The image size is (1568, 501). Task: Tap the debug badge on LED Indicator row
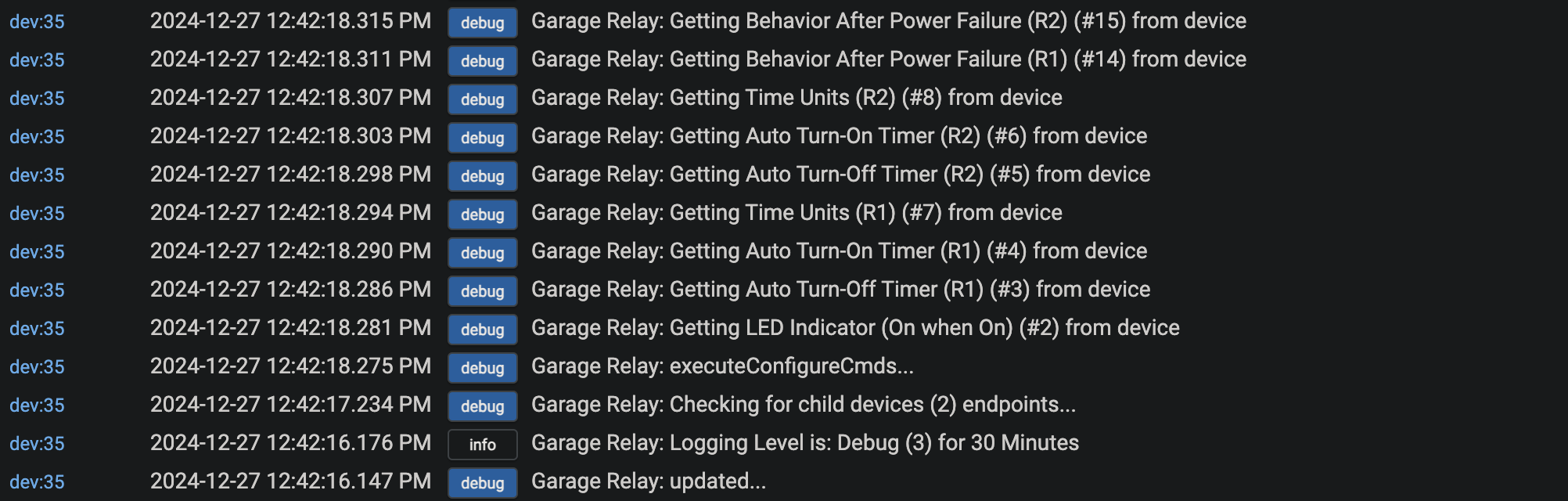[x=482, y=330]
